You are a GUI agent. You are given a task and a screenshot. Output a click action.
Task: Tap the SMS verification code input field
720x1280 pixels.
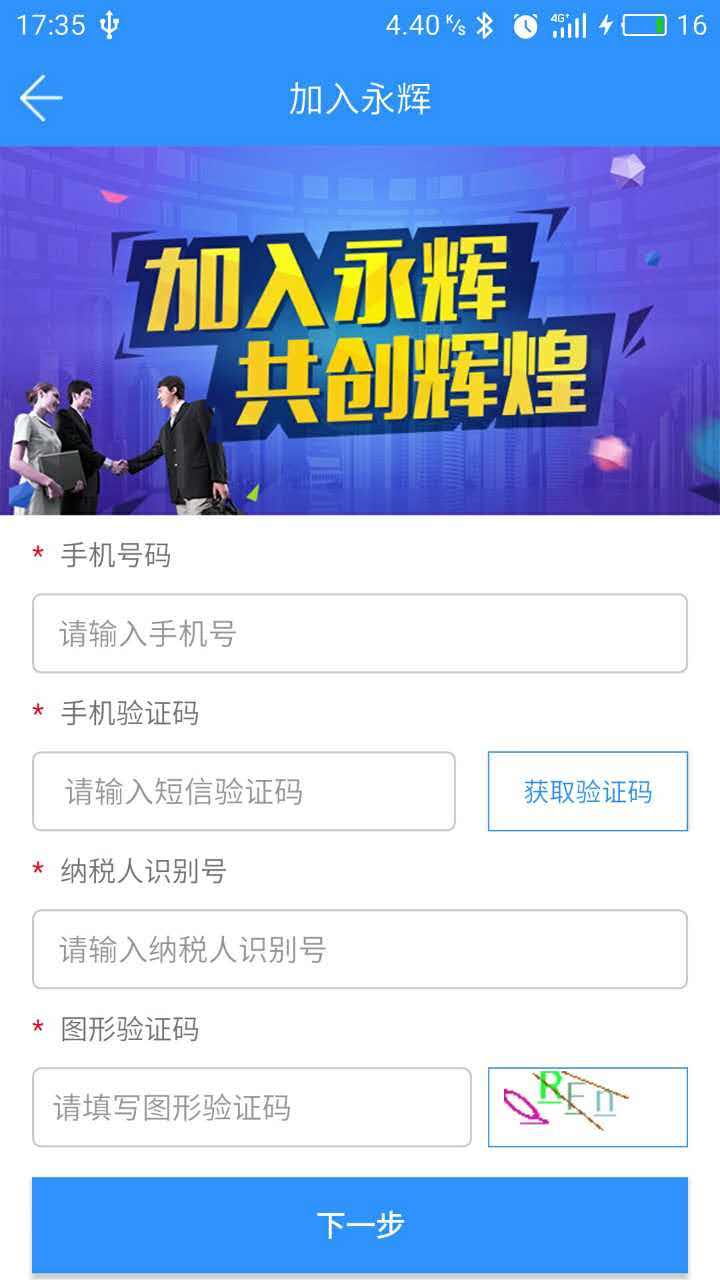(x=244, y=791)
